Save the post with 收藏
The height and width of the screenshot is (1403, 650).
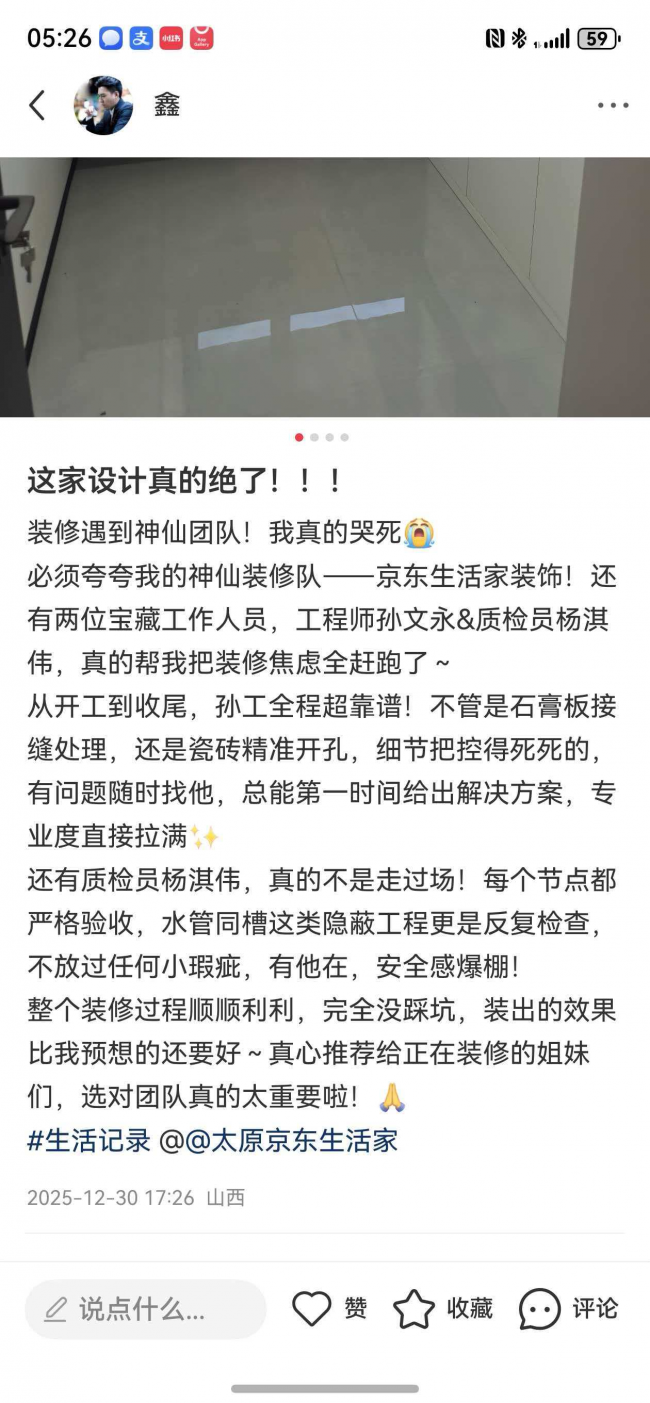(x=443, y=1308)
